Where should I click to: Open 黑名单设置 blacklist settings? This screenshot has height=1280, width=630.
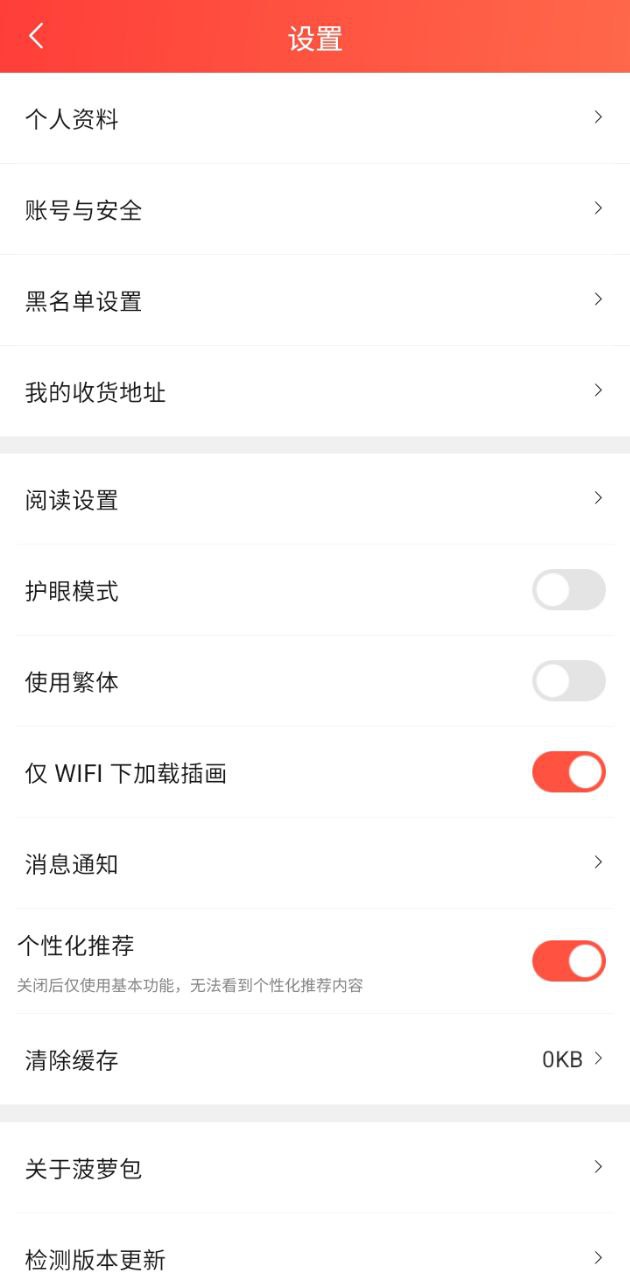(314, 301)
